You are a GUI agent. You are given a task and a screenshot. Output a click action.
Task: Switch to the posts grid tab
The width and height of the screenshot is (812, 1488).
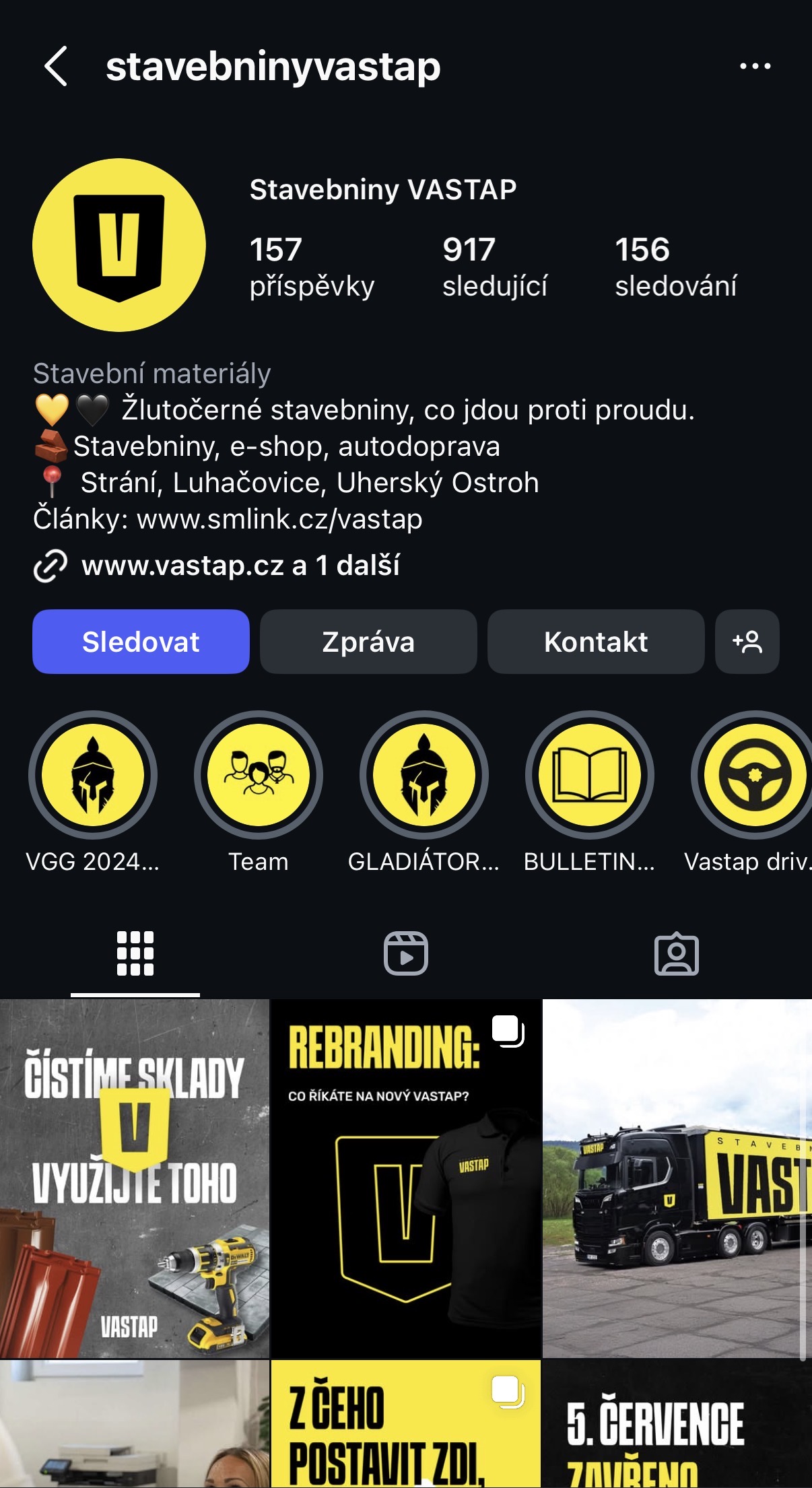(x=135, y=953)
